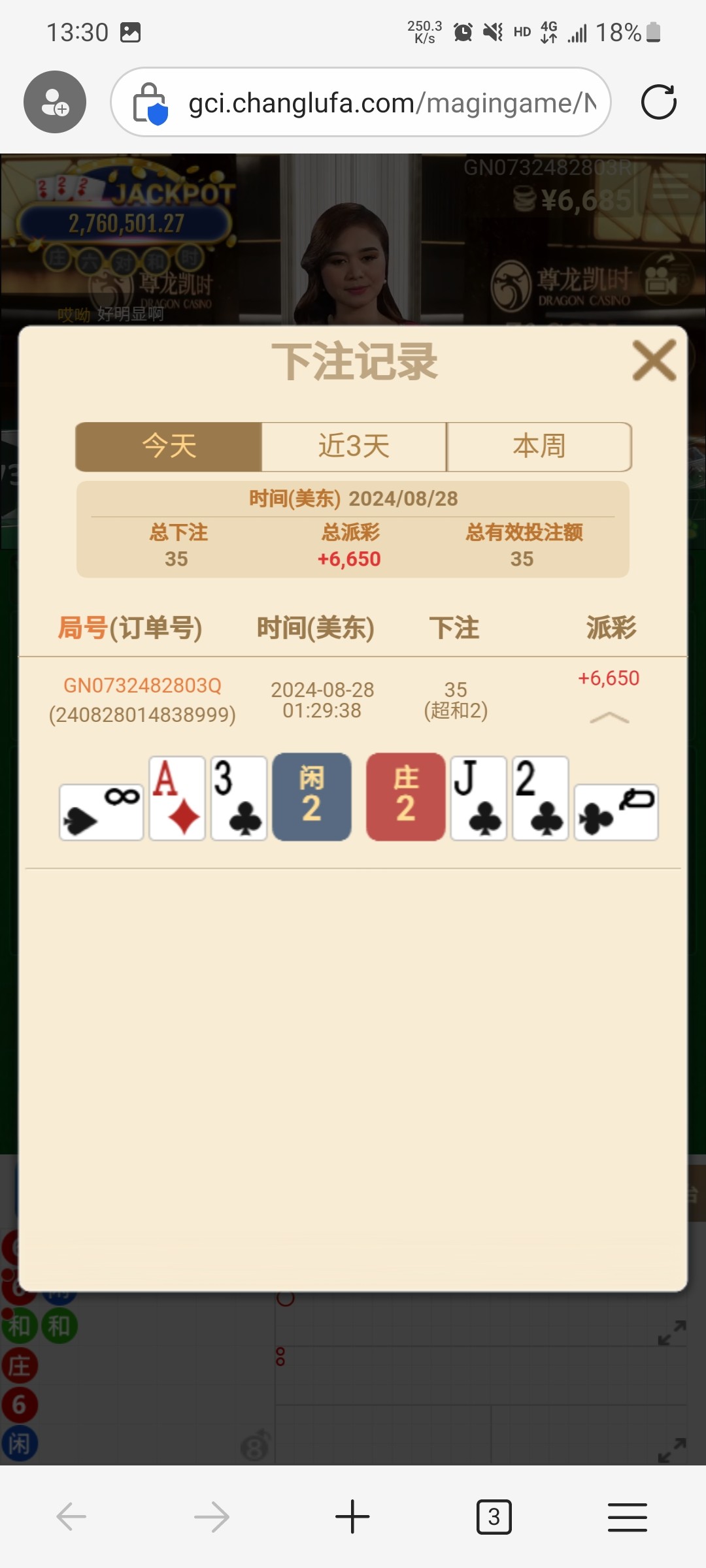The width and height of the screenshot is (706, 1568).
Task: Open a new browser tab
Action: pyautogui.click(x=352, y=1516)
